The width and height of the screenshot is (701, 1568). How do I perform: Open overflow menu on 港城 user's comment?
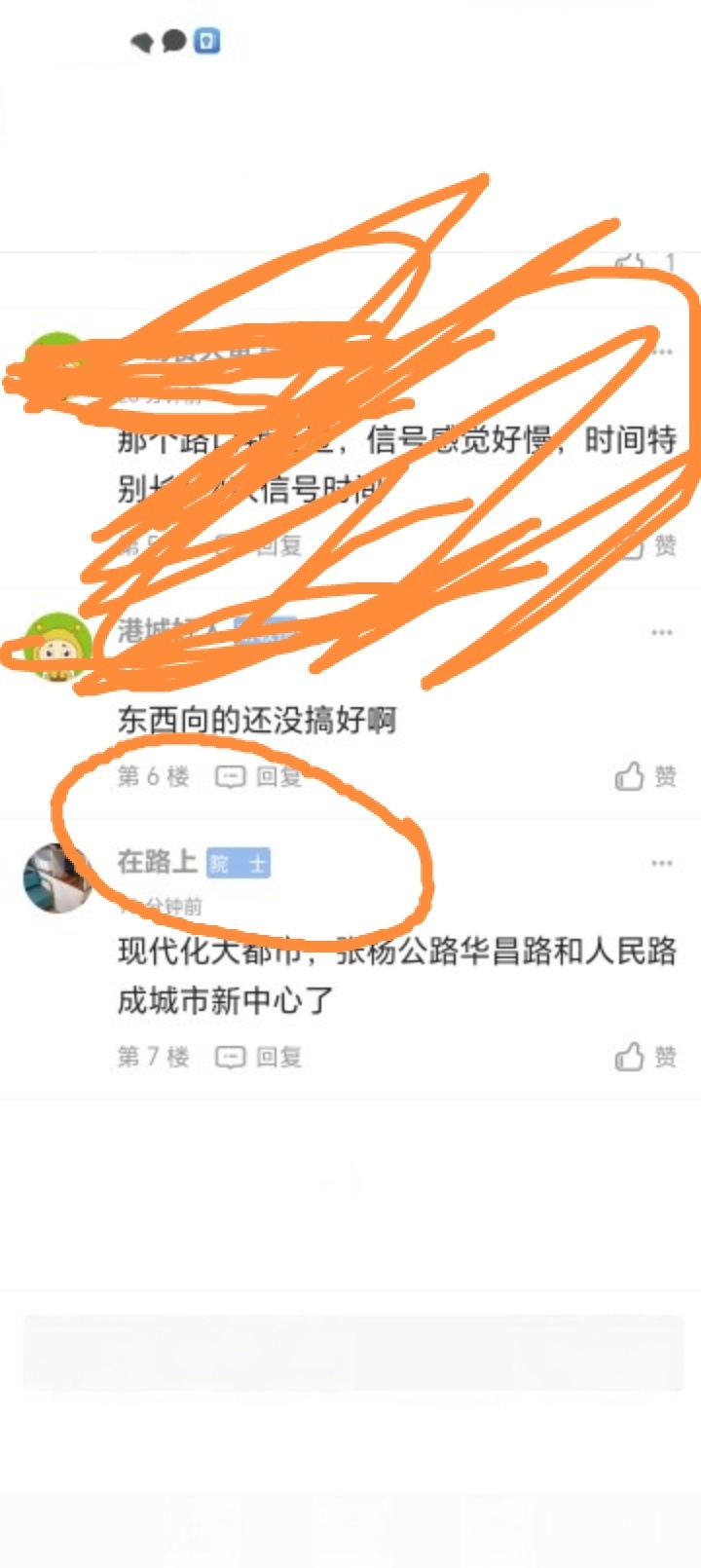(x=662, y=632)
